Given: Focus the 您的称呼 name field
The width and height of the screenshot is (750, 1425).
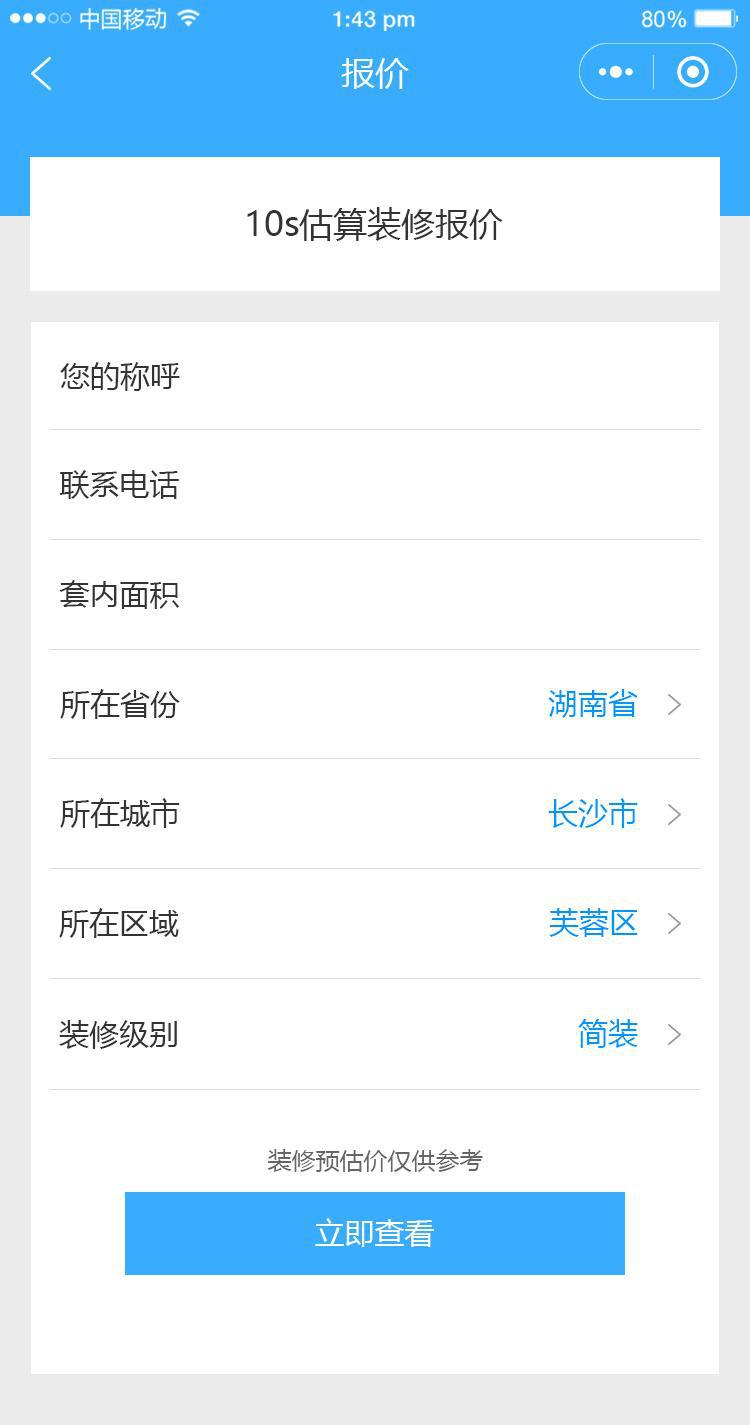Looking at the screenshot, I should (x=375, y=376).
